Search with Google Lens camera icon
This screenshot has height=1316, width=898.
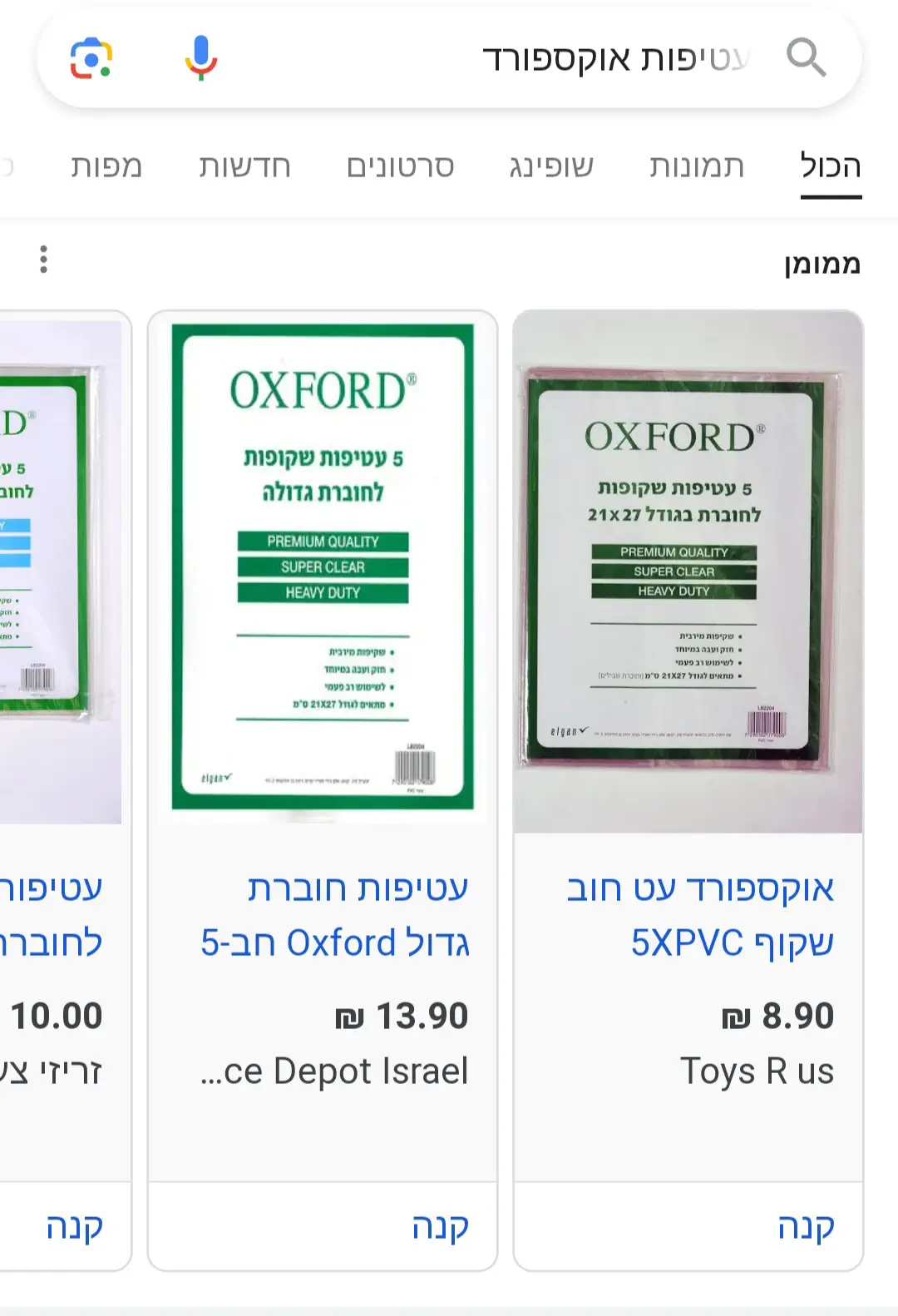click(x=91, y=58)
